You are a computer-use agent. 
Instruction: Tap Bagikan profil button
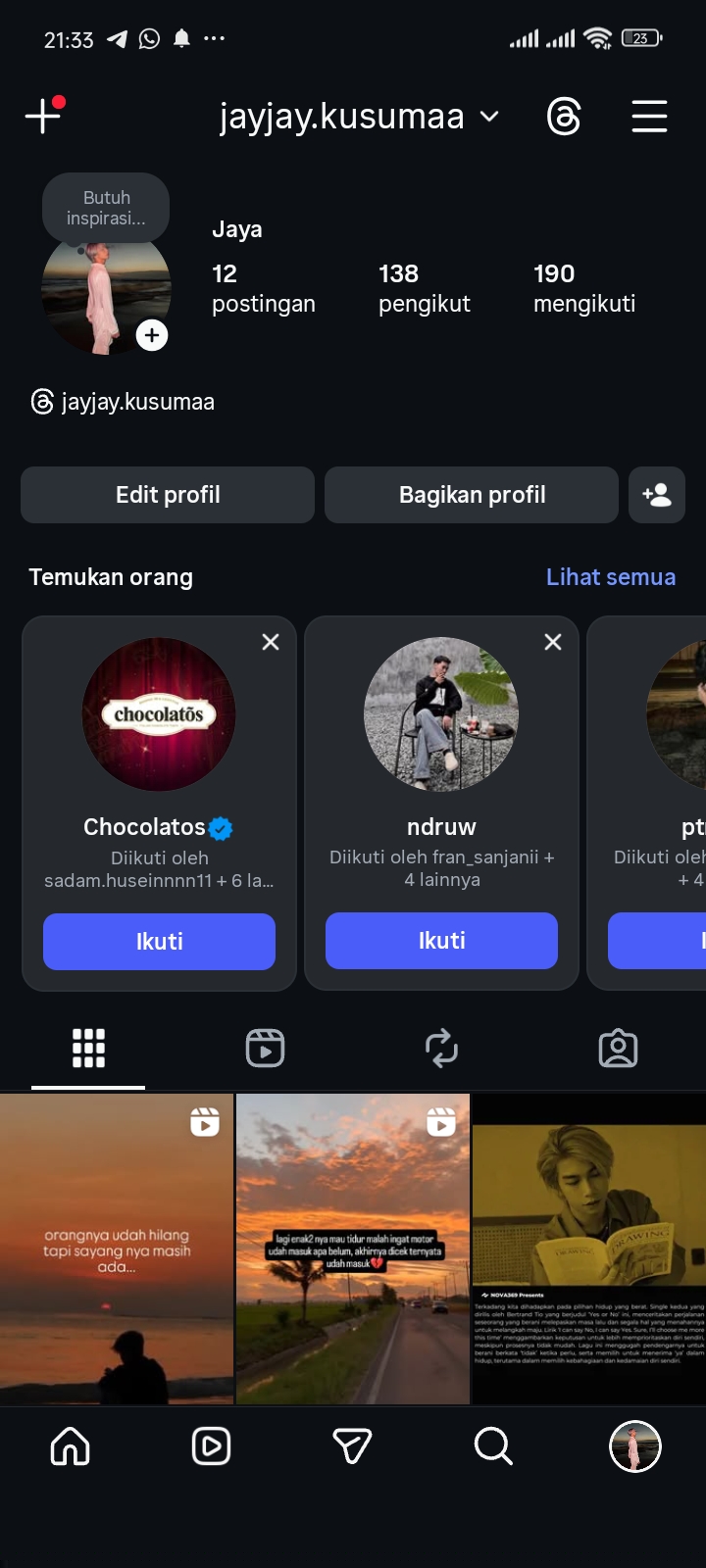472,495
